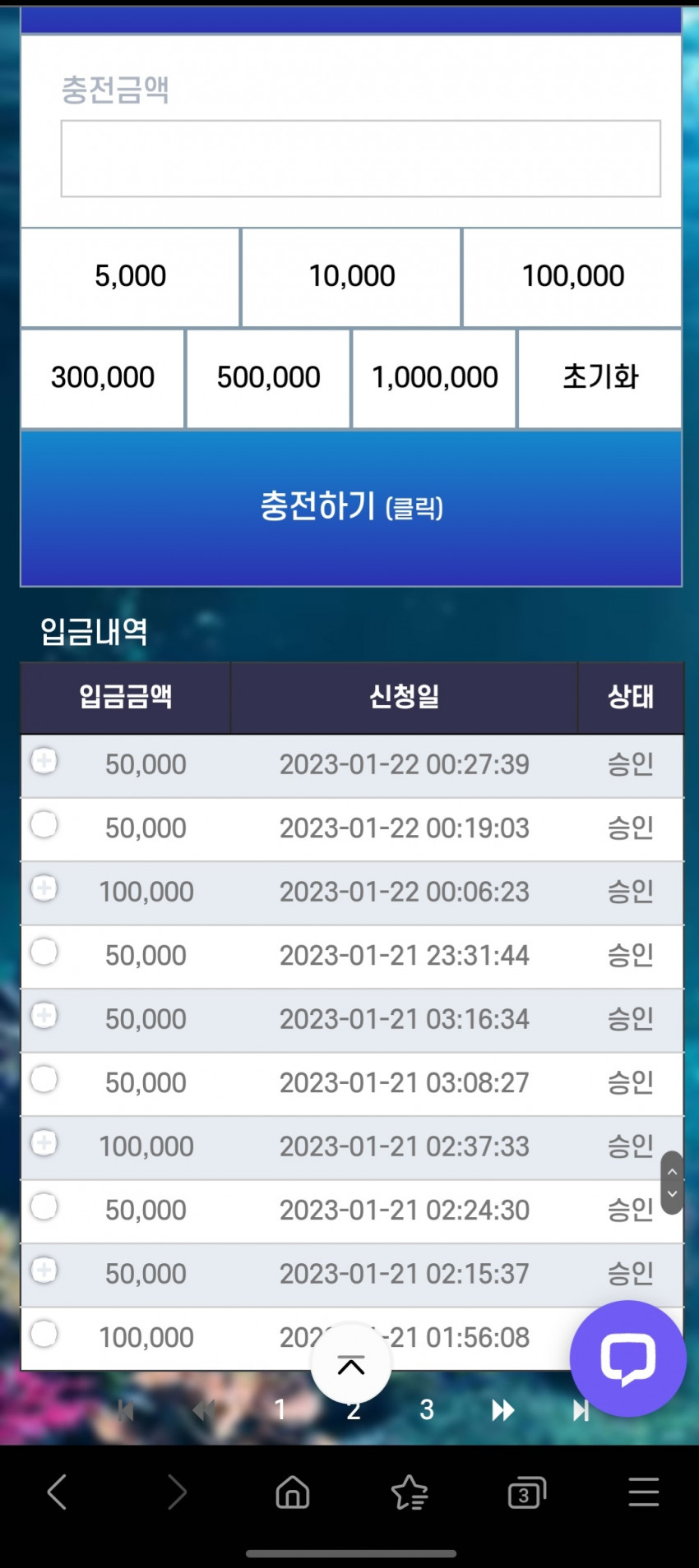This screenshot has width=699, height=1568.
Task: Go to the browser home page
Action: [x=293, y=1492]
